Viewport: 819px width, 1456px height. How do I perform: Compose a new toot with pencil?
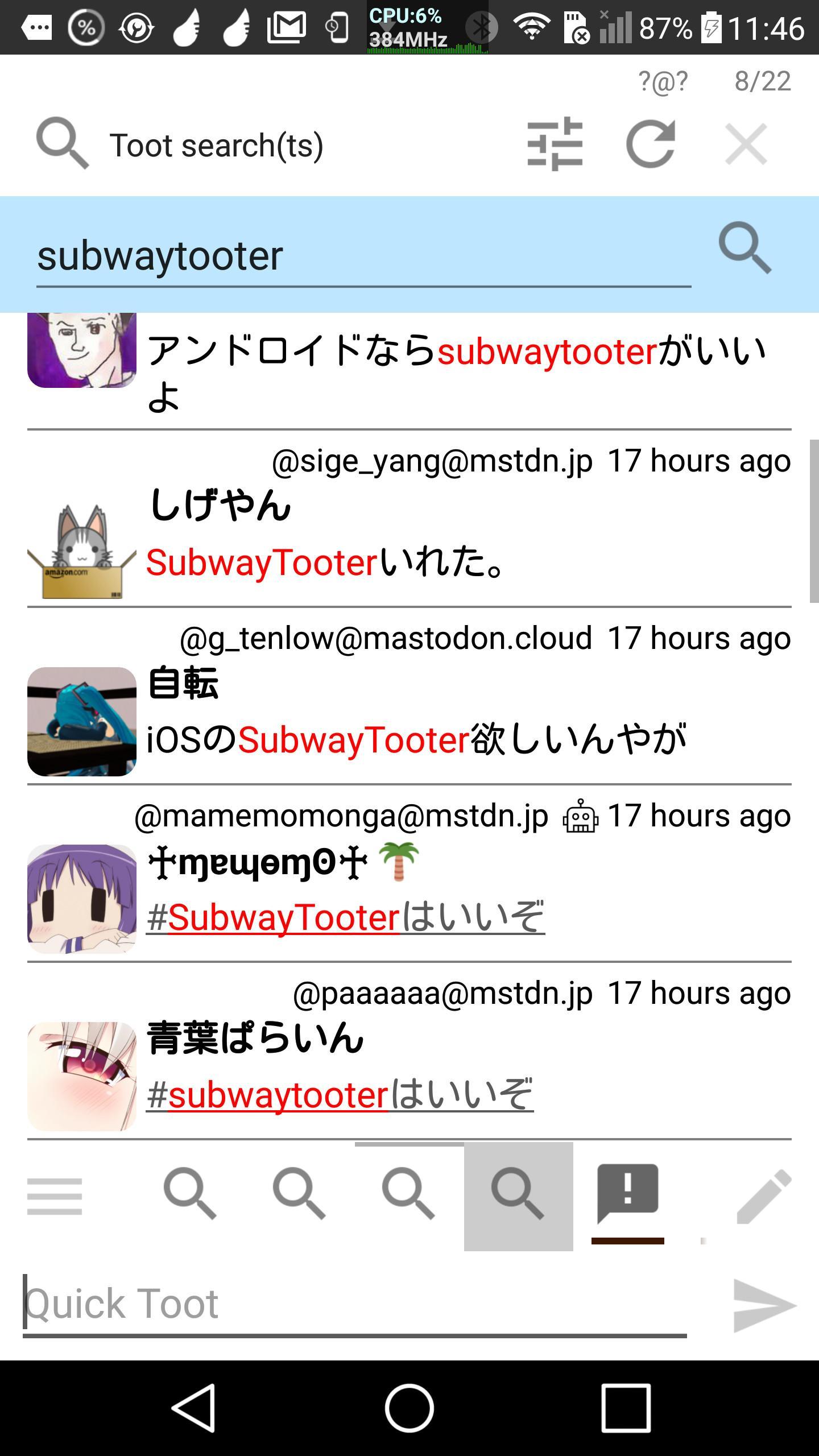764,1196
